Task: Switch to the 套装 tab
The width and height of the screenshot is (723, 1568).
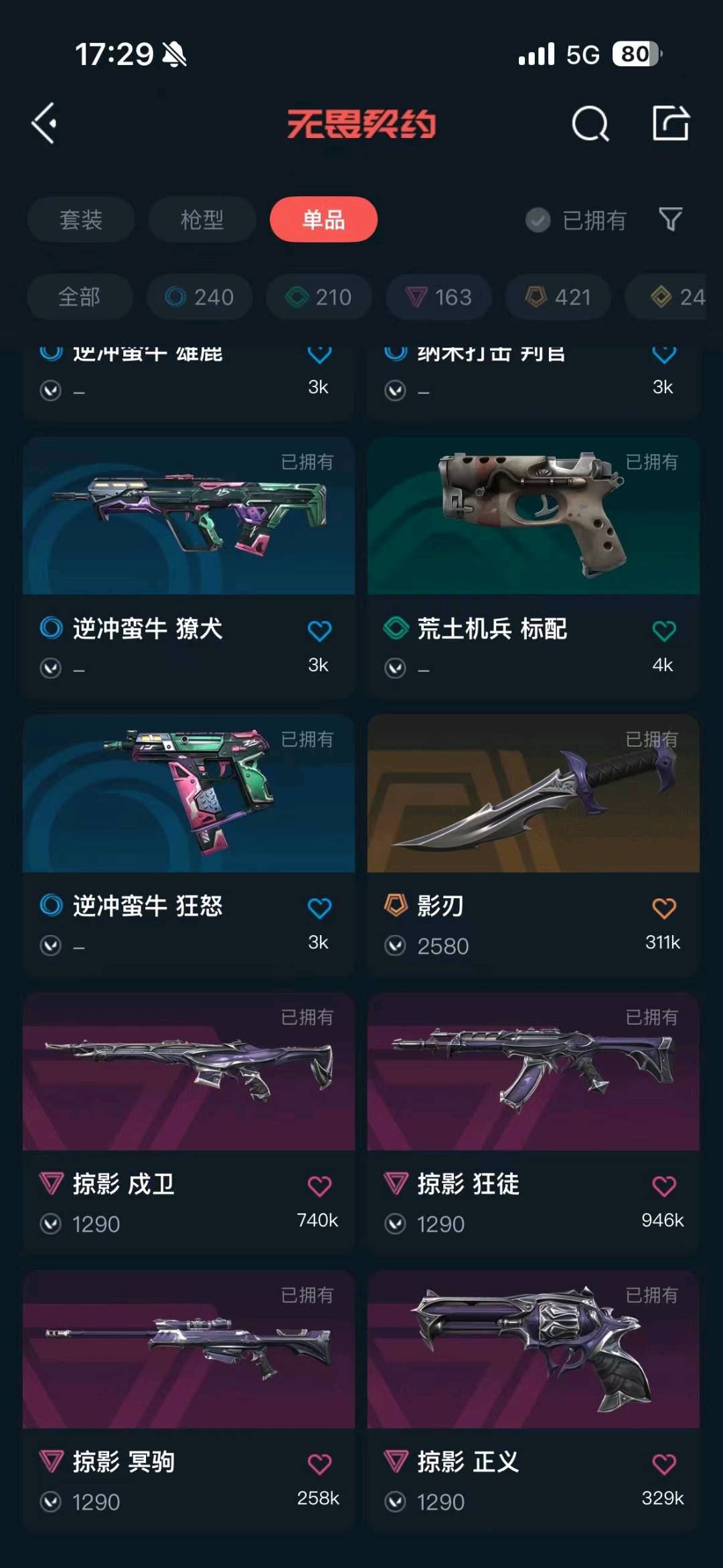Action: [80, 220]
